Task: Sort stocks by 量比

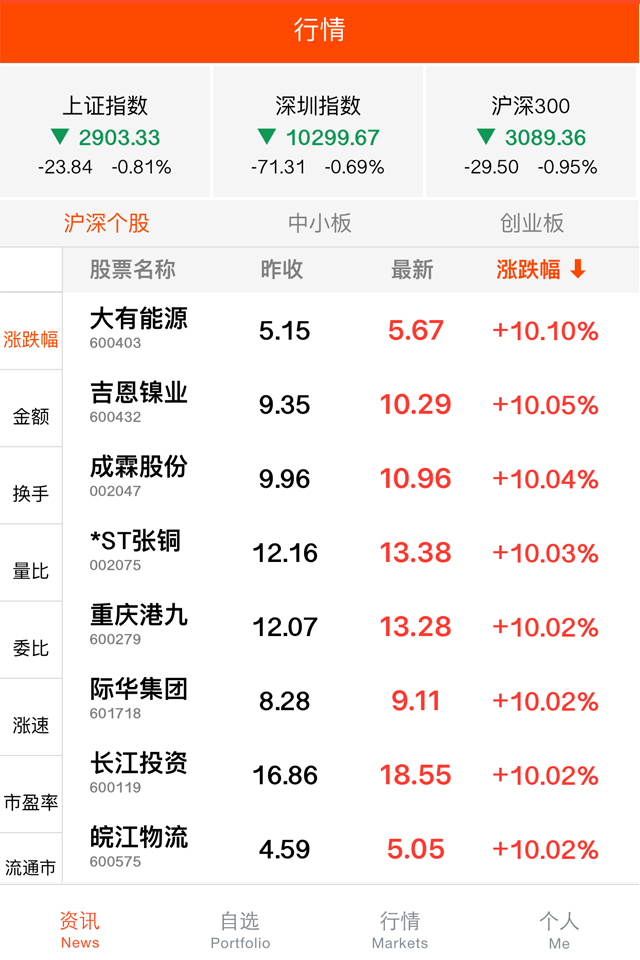Action: tap(31, 571)
